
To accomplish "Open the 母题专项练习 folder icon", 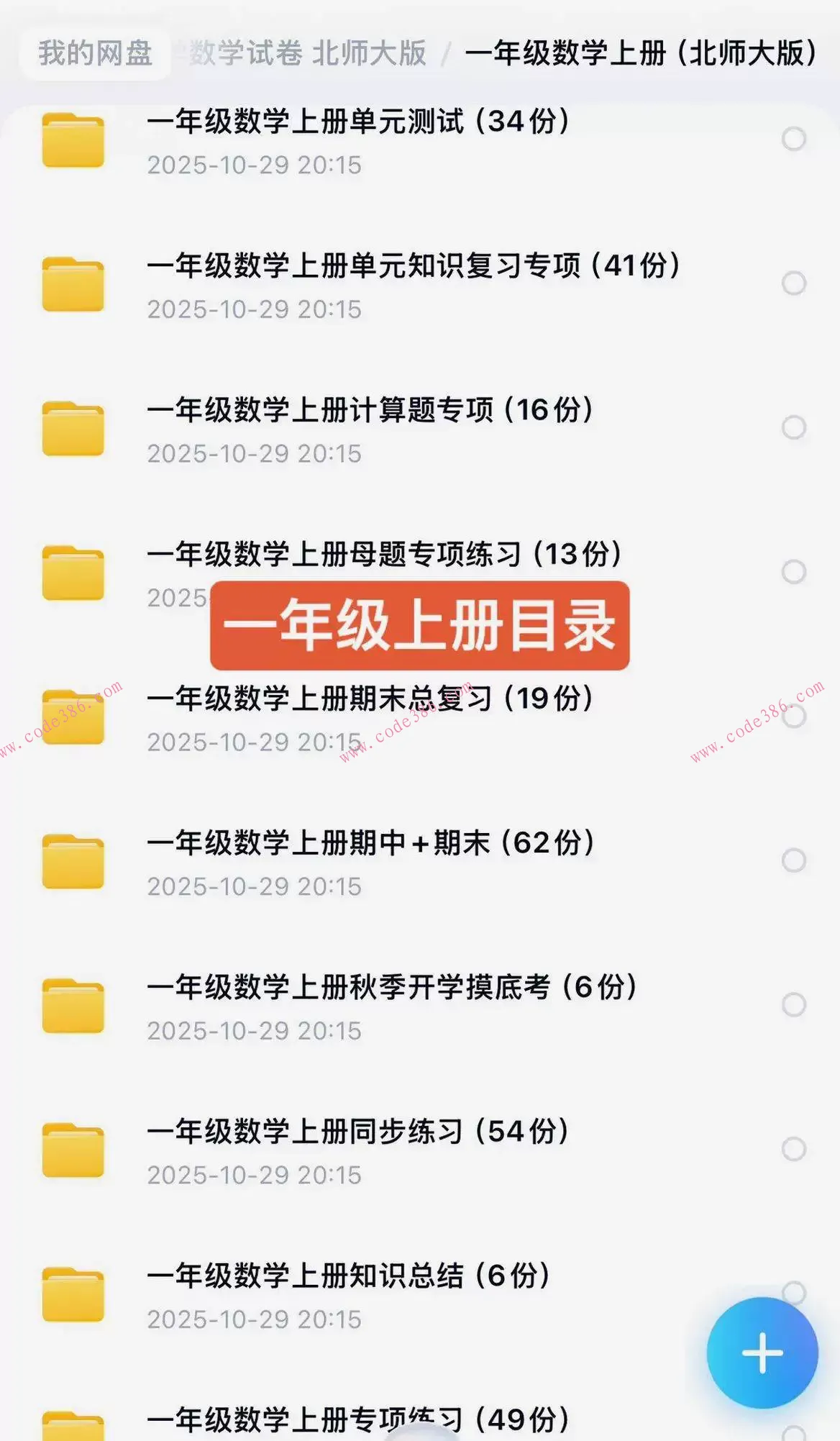I will coord(74,573).
